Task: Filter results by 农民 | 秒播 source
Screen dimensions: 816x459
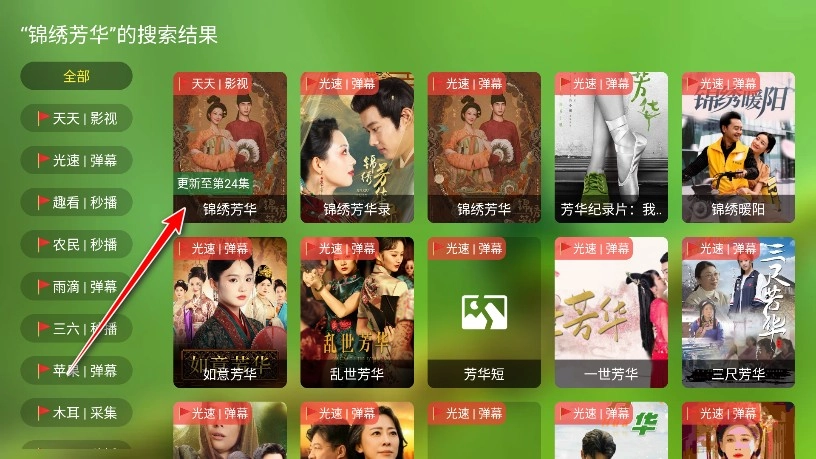Action: pyautogui.click(x=76, y=244)
